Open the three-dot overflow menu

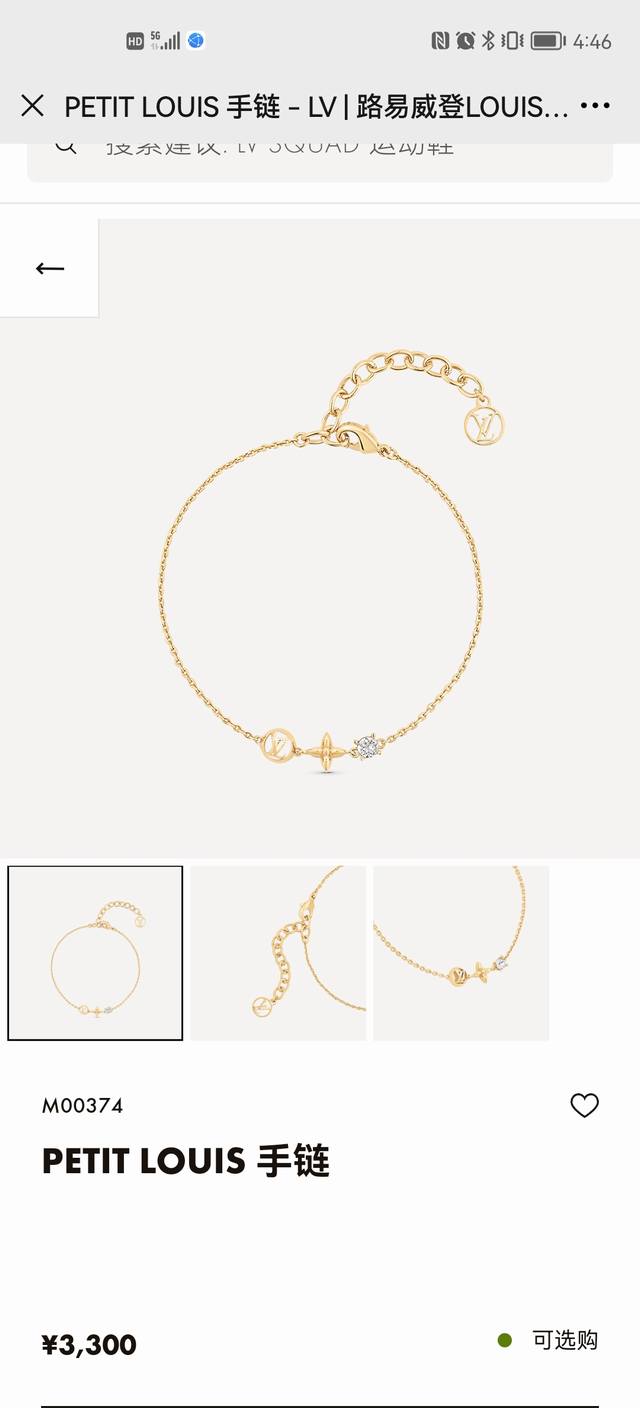point(595,106)
